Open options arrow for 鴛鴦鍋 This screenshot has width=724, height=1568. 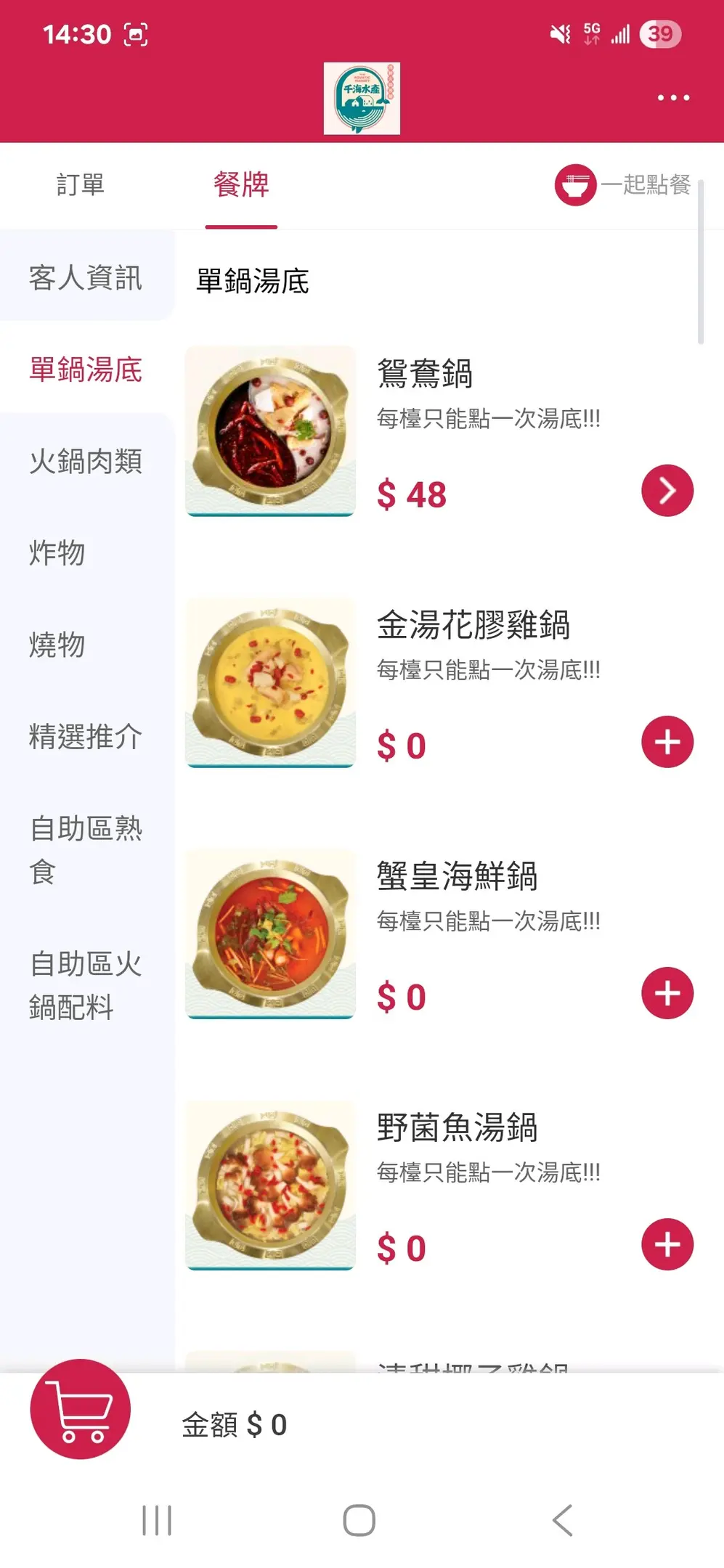pyautogui.click(x=667, y=491)
